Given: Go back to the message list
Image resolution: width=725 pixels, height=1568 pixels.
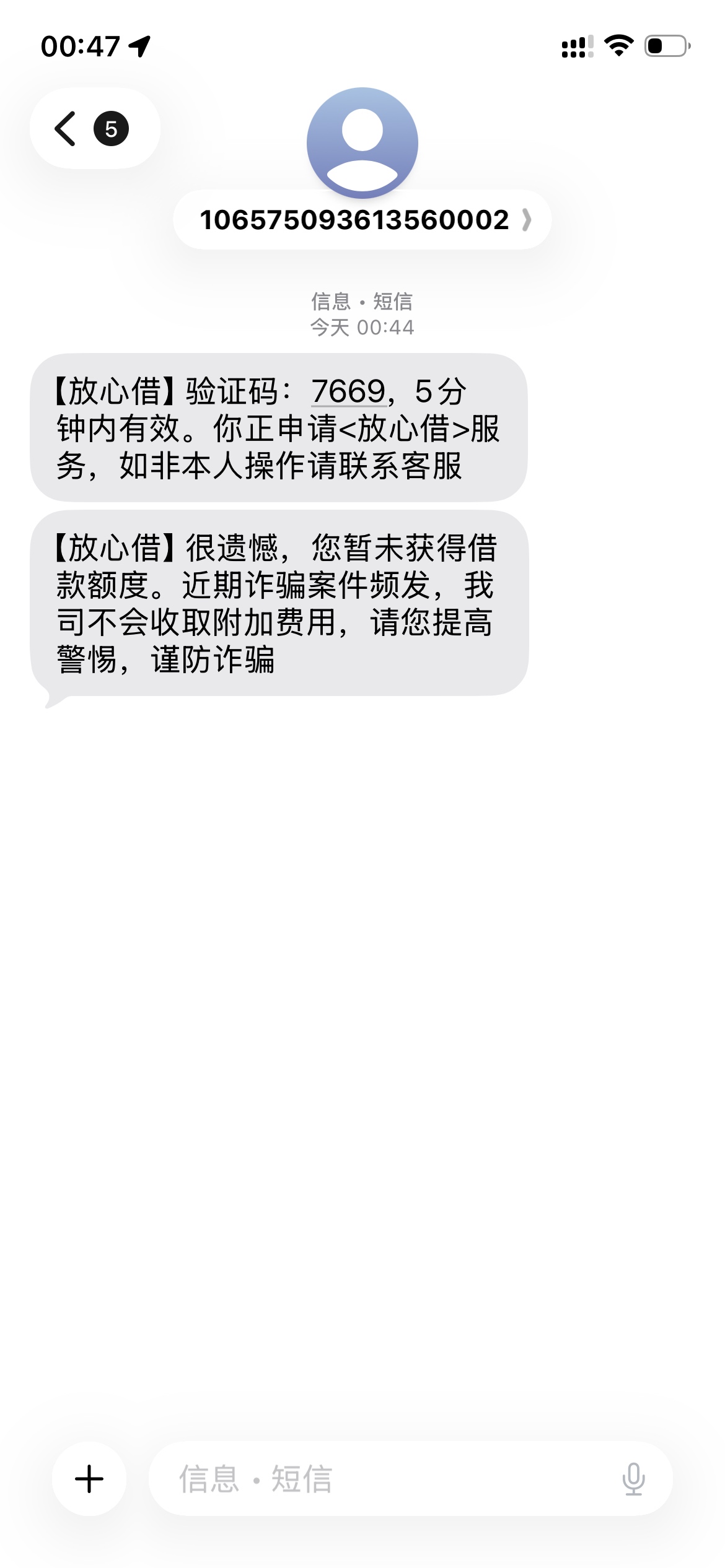Looking at the screenshot, I should (93, 129).
